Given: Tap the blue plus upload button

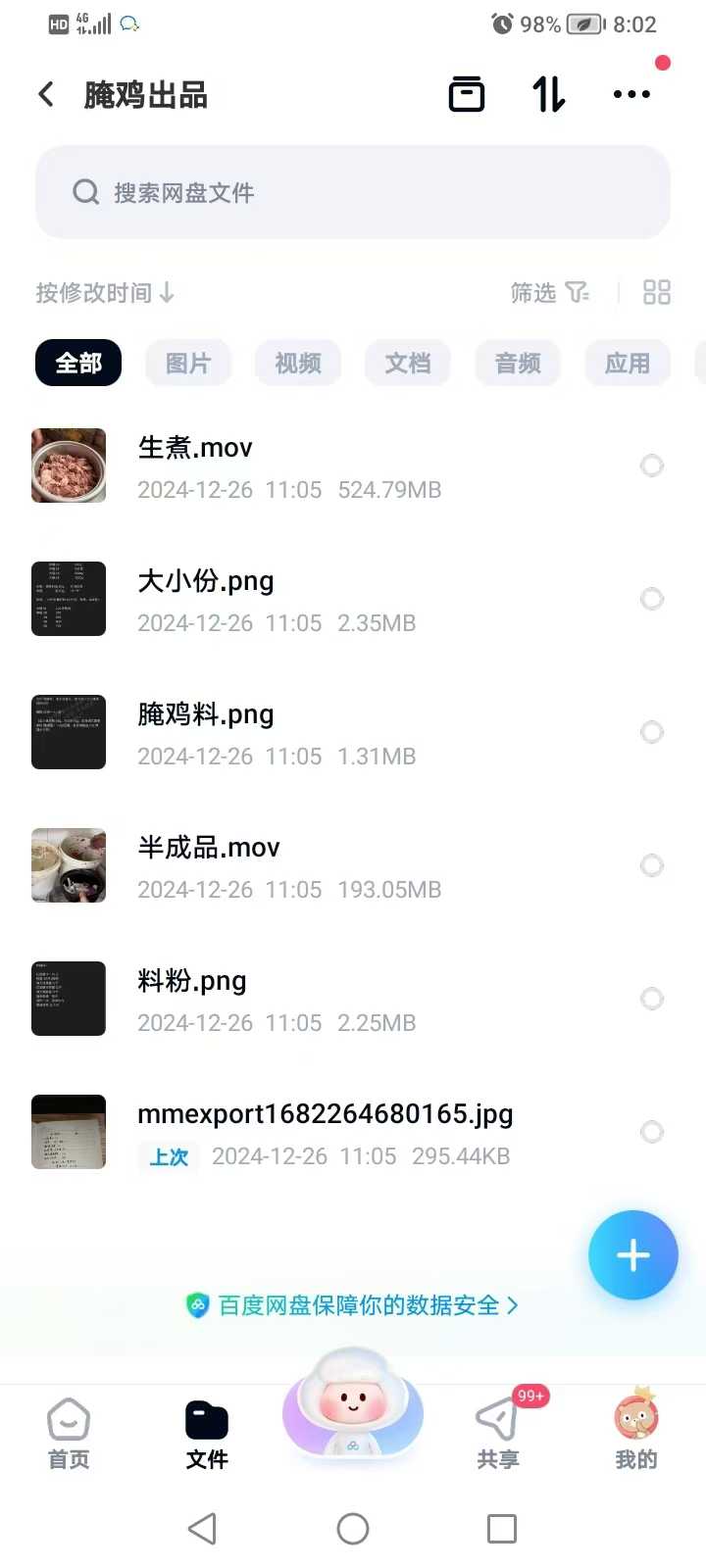Looking at the screenshot, I should tap(632, 1255).
